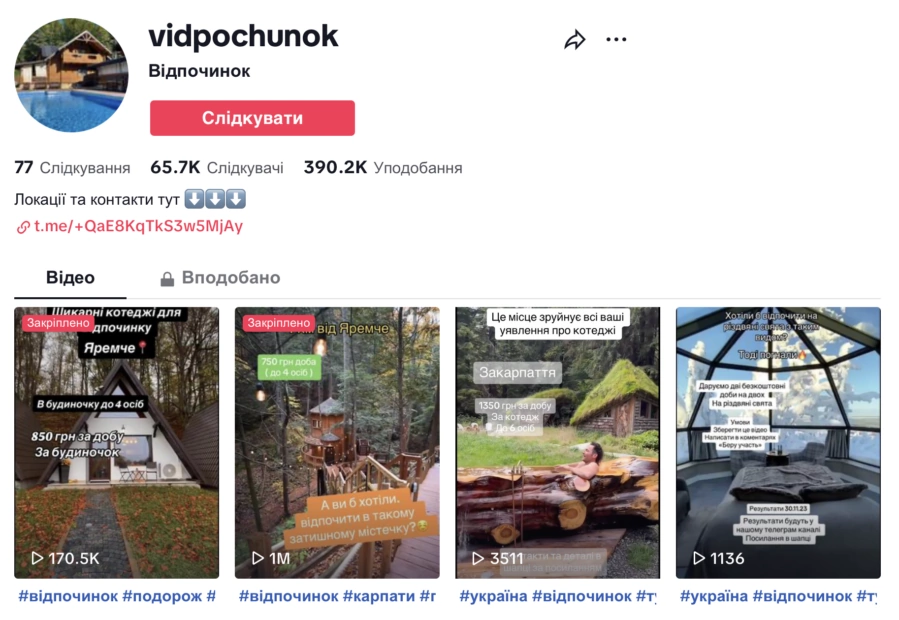Open the glass dome video with 1136 views
The height and width of the screenshot is (620, 899).
tap(778, 442)
